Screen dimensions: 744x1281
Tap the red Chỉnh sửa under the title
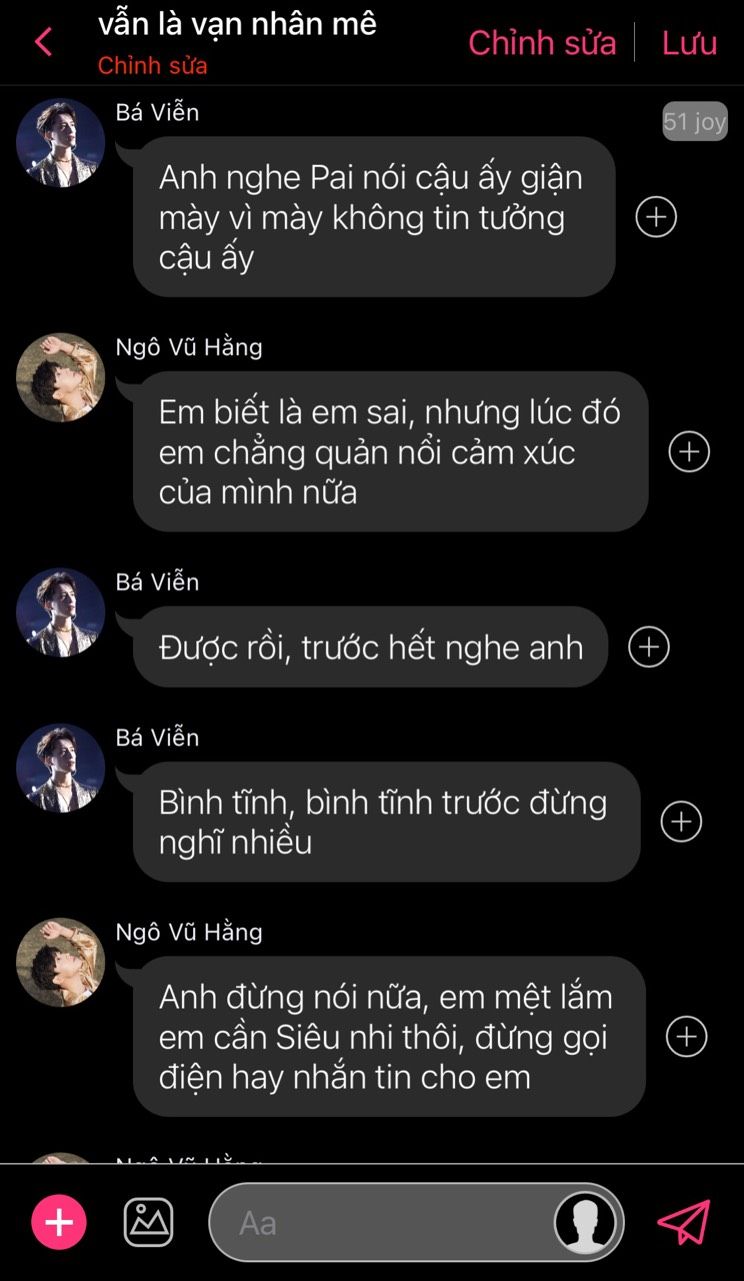152,66
